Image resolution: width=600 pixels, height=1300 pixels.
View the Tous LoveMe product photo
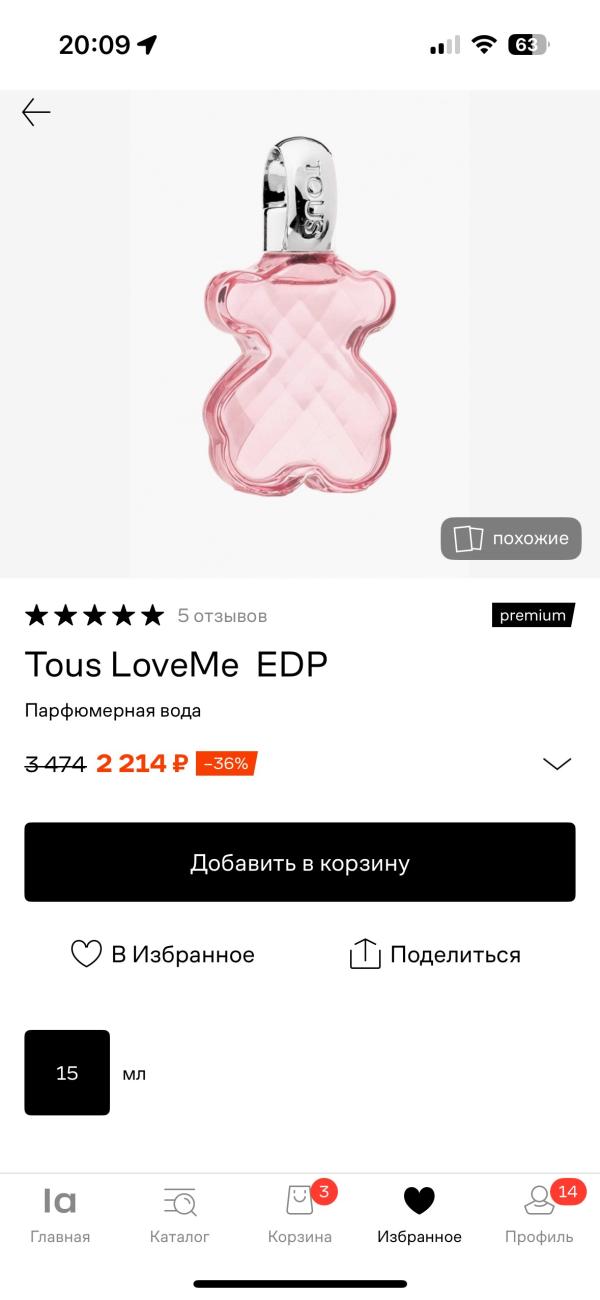(300, 330)
